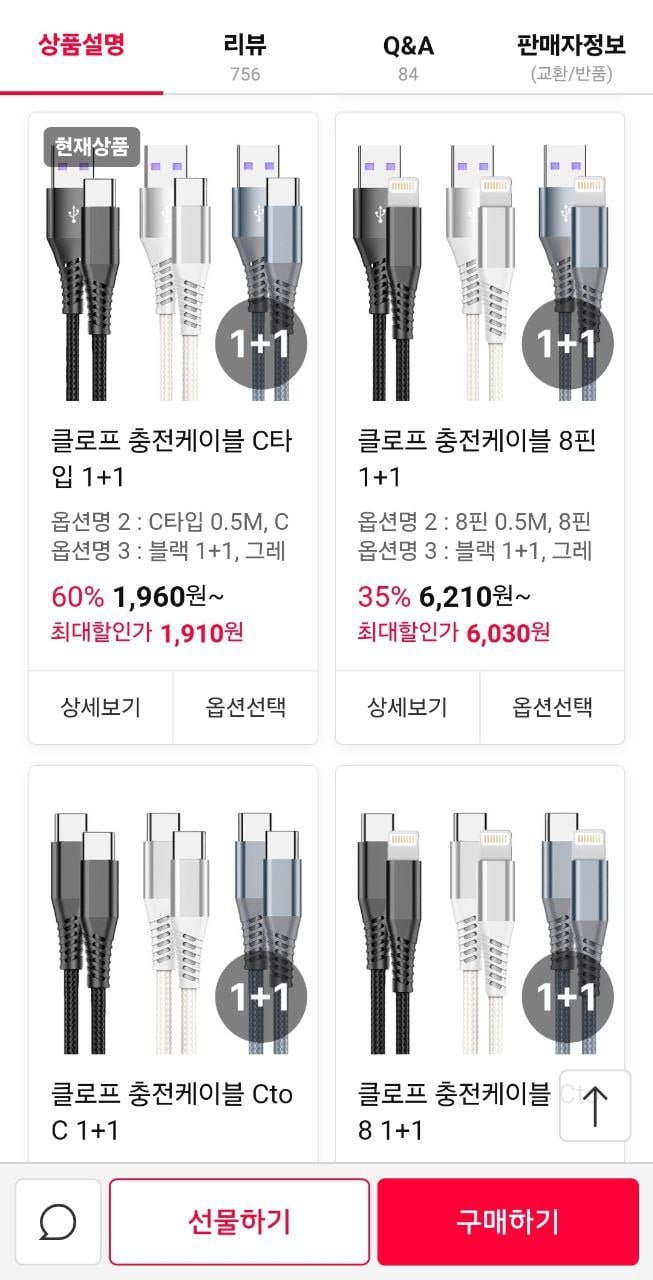Switch to the 판매자정보 tab
This screenshot has height=1280, width=653.
[571, 56]
